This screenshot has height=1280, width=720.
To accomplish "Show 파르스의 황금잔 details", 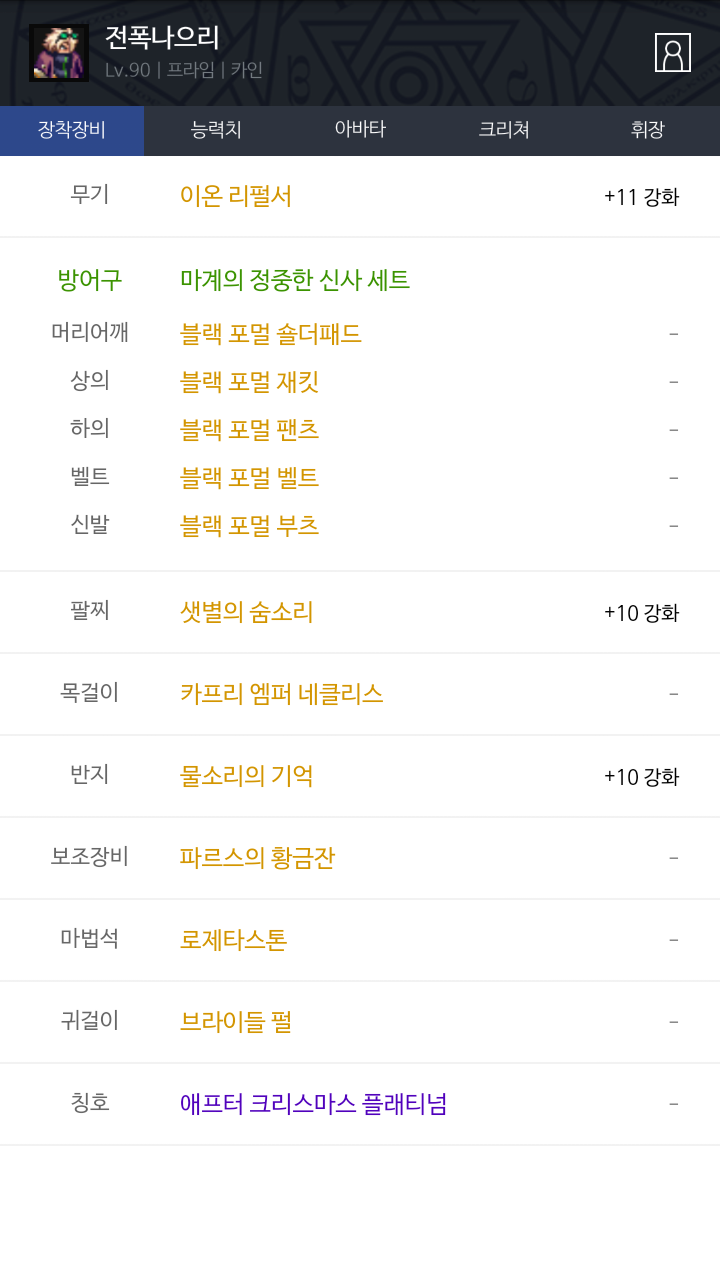I will [257, 858].
